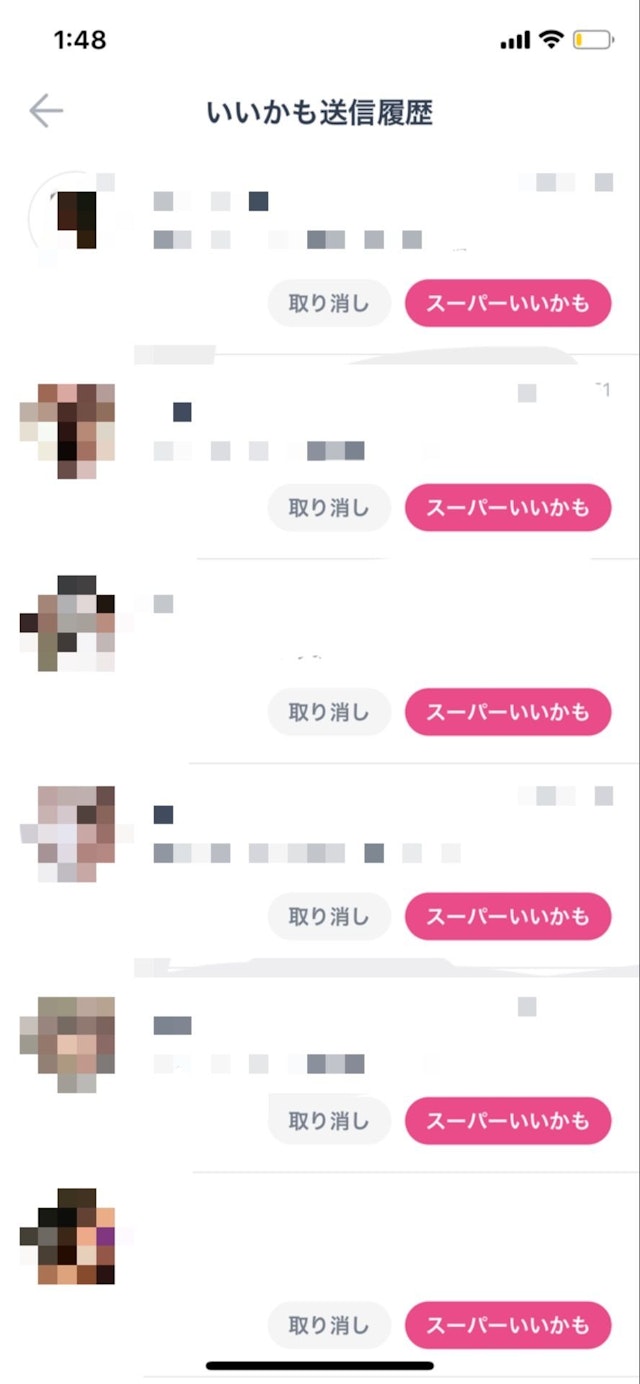Screen dimensions: 640x1384
Task: Tap 取り消し on the first history entry
Action: 328,303
